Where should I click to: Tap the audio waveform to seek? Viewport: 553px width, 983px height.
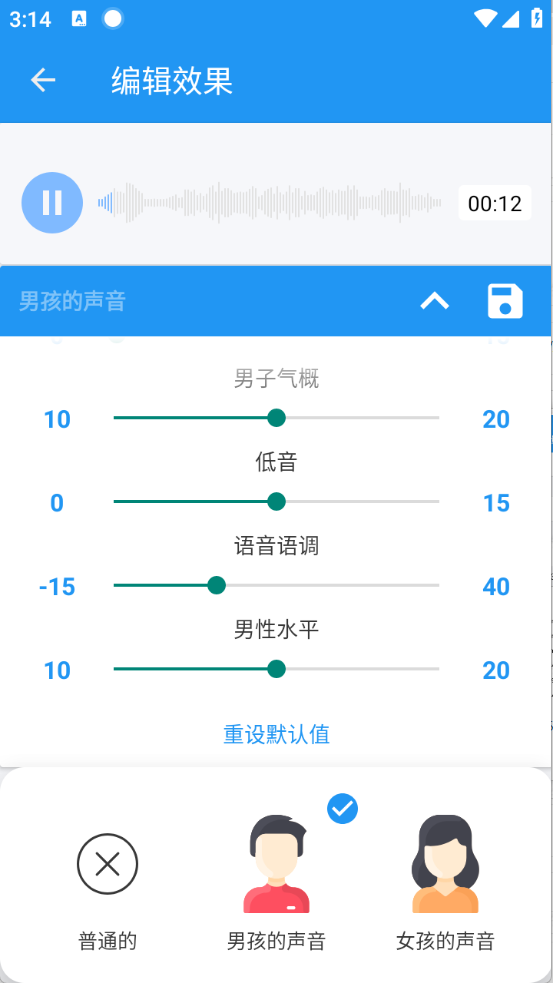(270, 202)
